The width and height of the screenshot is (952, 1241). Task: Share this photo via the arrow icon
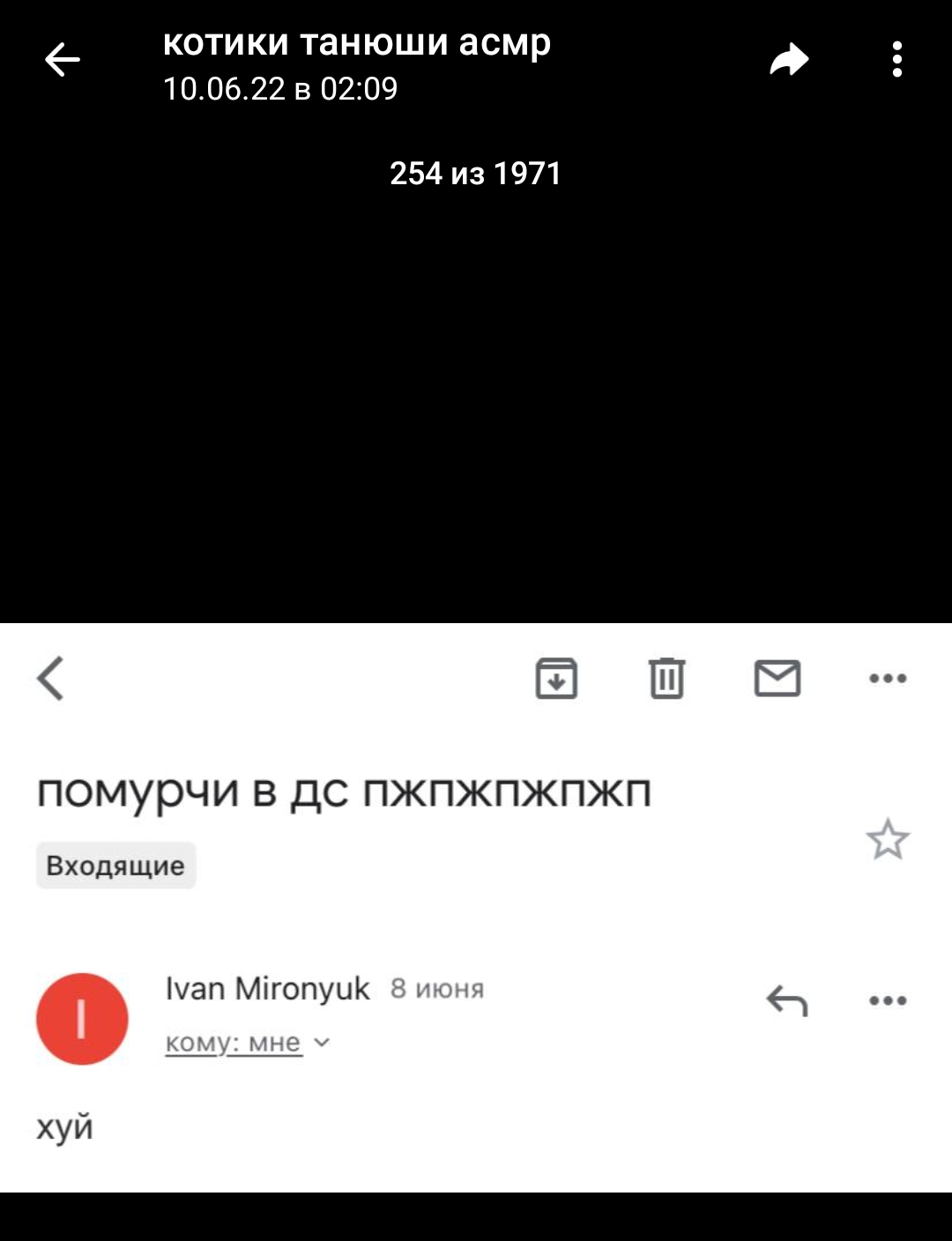point(789,60)
